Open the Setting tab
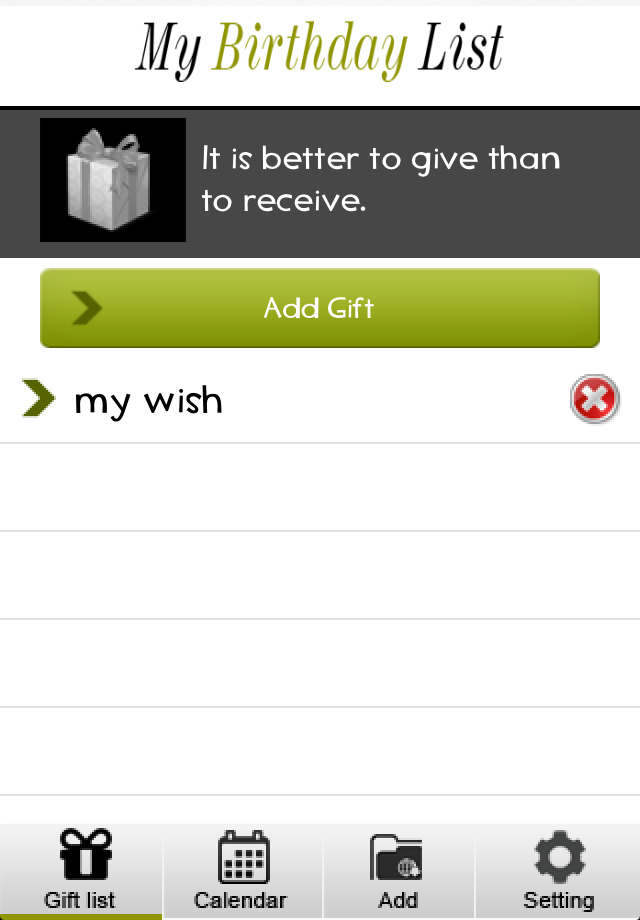 pos(558,870)
